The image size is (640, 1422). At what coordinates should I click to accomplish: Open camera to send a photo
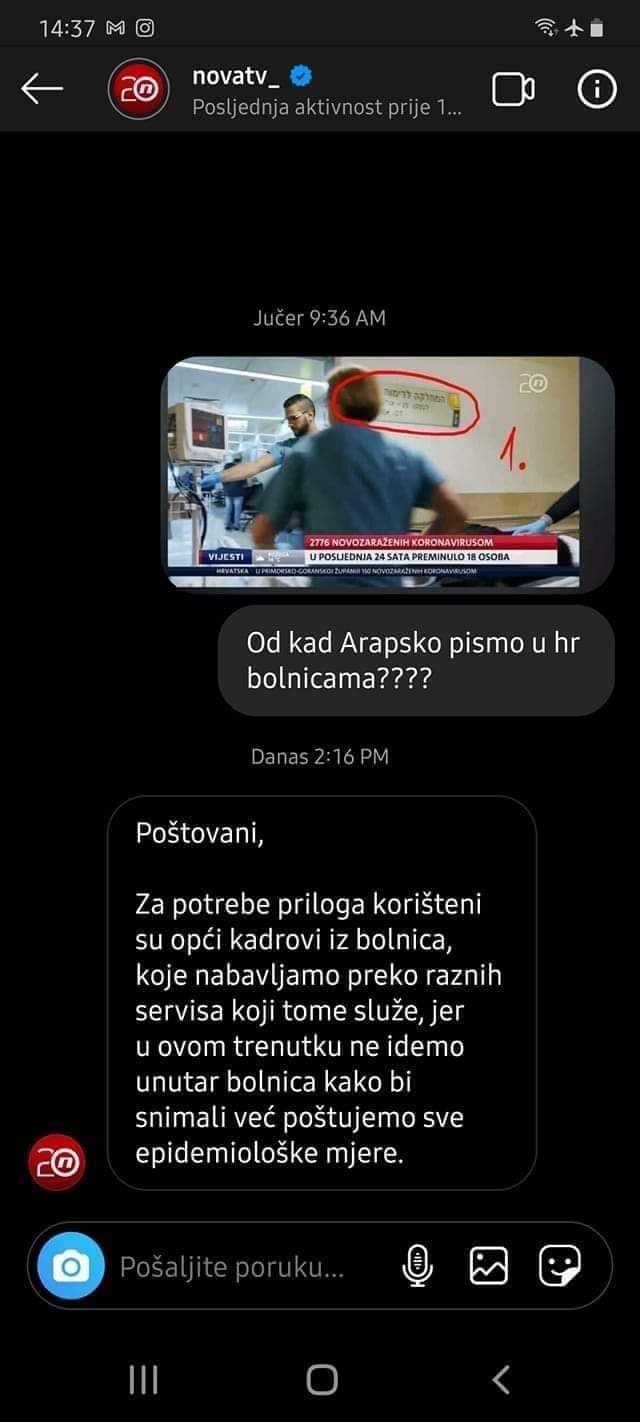[71, 1268]
